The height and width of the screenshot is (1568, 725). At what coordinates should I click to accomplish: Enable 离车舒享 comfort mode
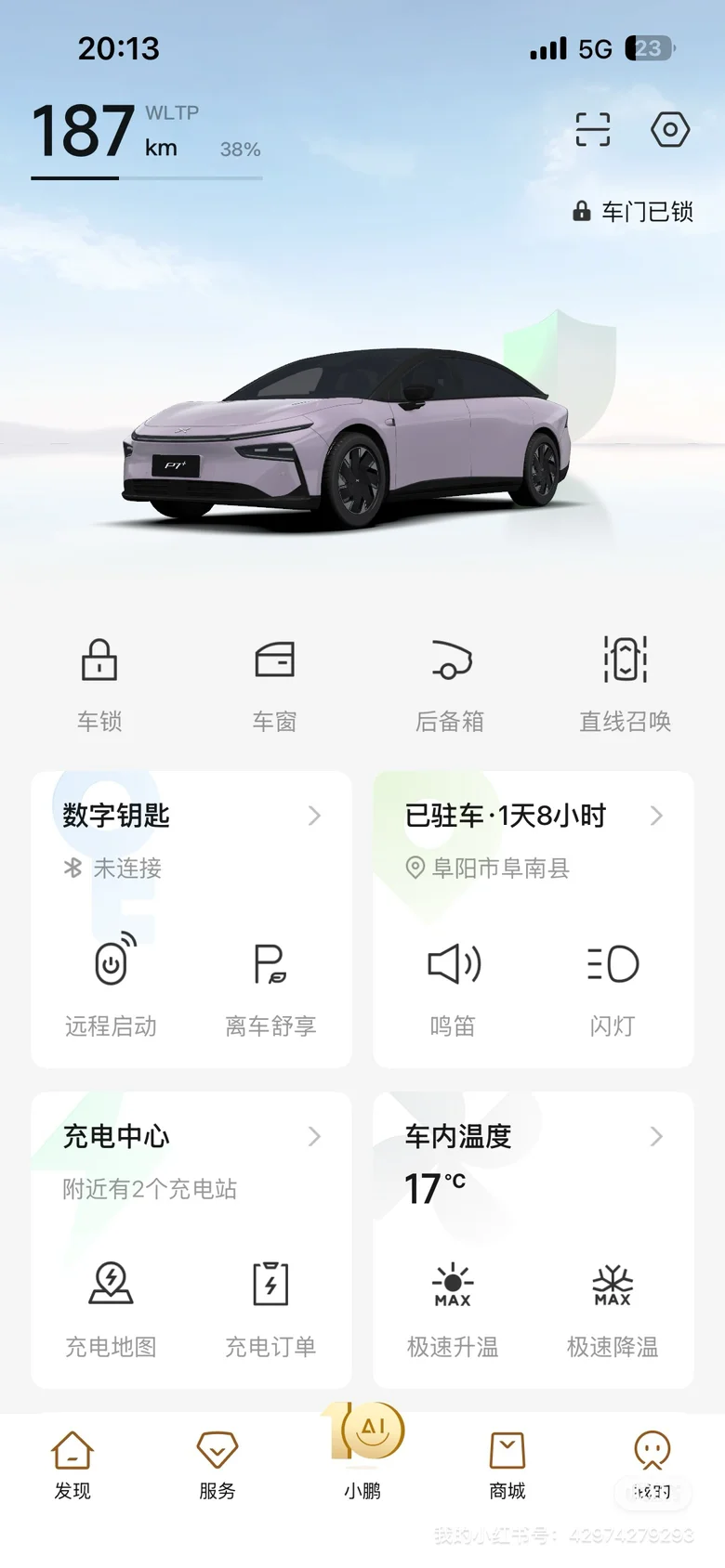click(270, 985)
